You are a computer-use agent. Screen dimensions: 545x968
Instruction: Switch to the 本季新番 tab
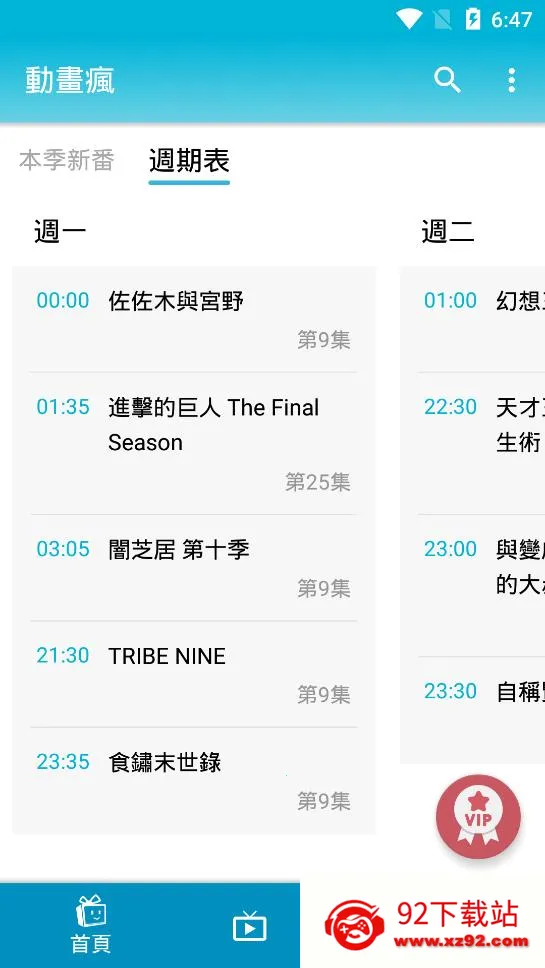(67, 161)
